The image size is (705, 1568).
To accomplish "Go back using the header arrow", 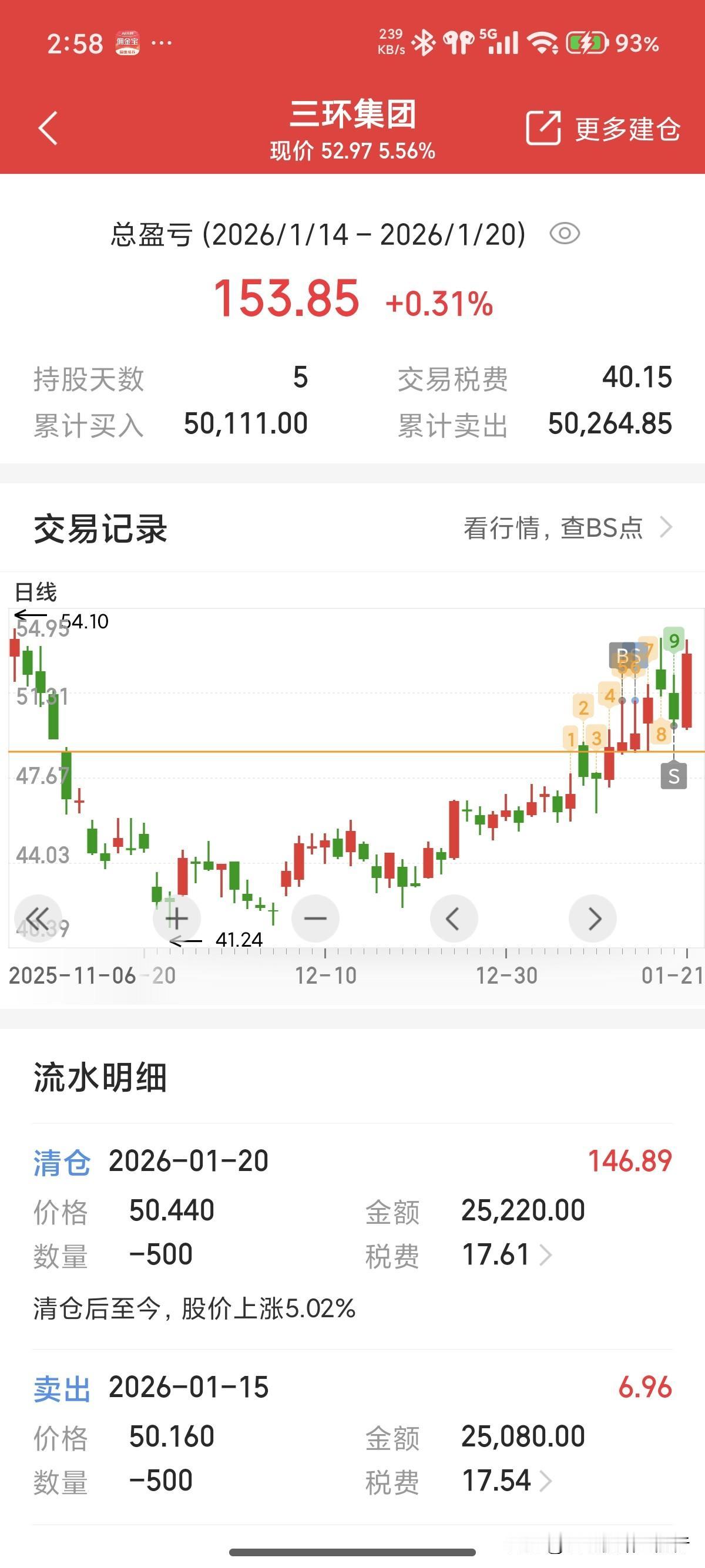I will click(48, 129).
